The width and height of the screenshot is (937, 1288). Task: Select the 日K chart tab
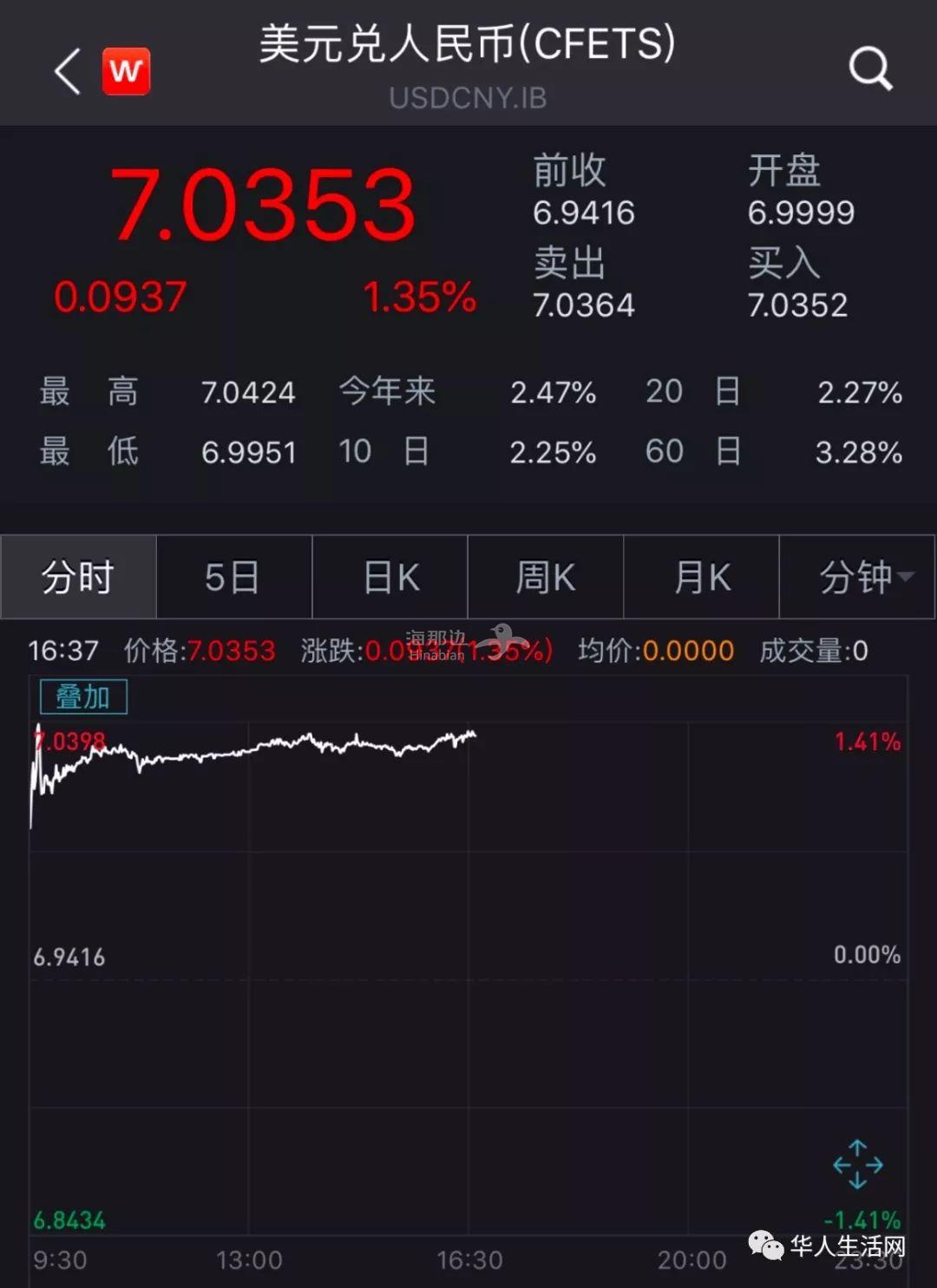(x=390, y=577)
